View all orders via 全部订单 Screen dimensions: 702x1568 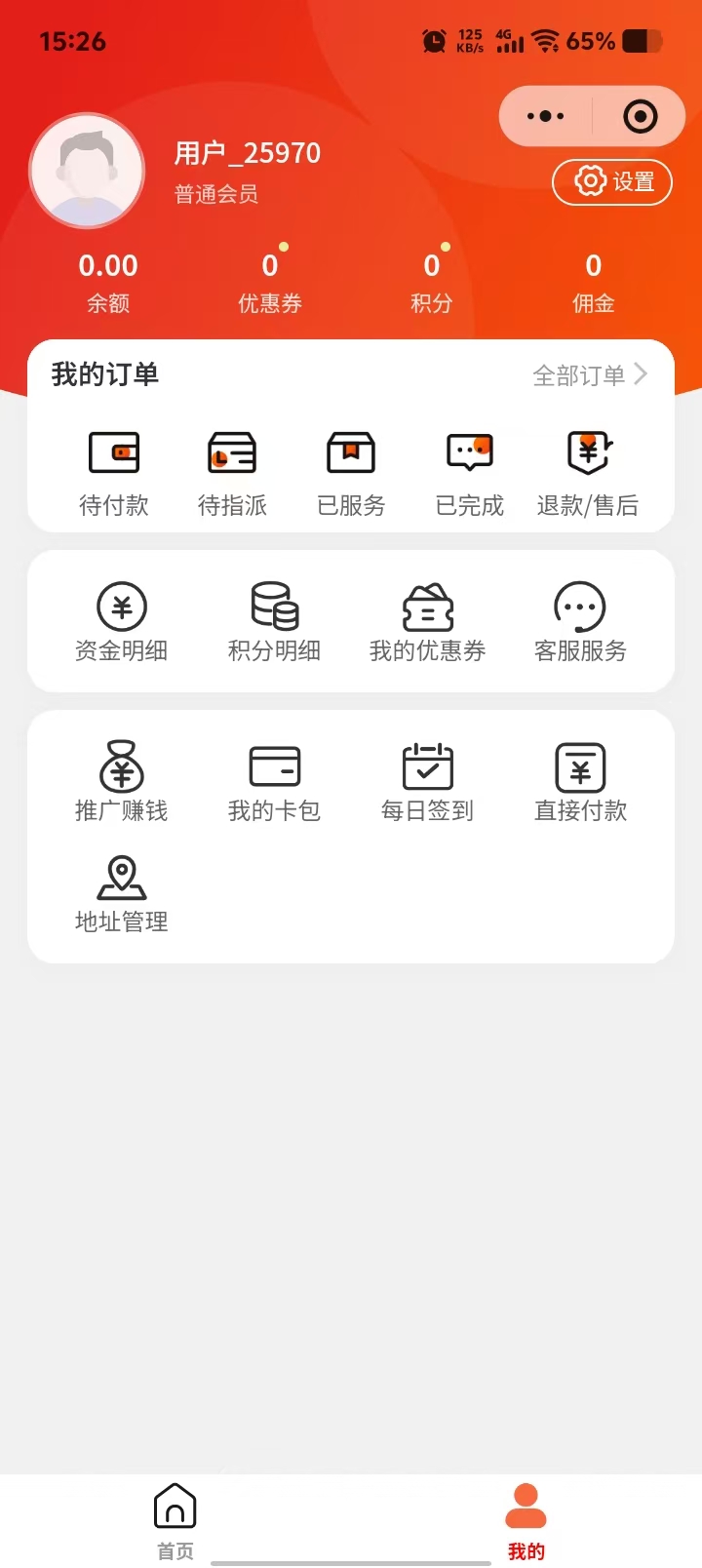tap(589, 375)
